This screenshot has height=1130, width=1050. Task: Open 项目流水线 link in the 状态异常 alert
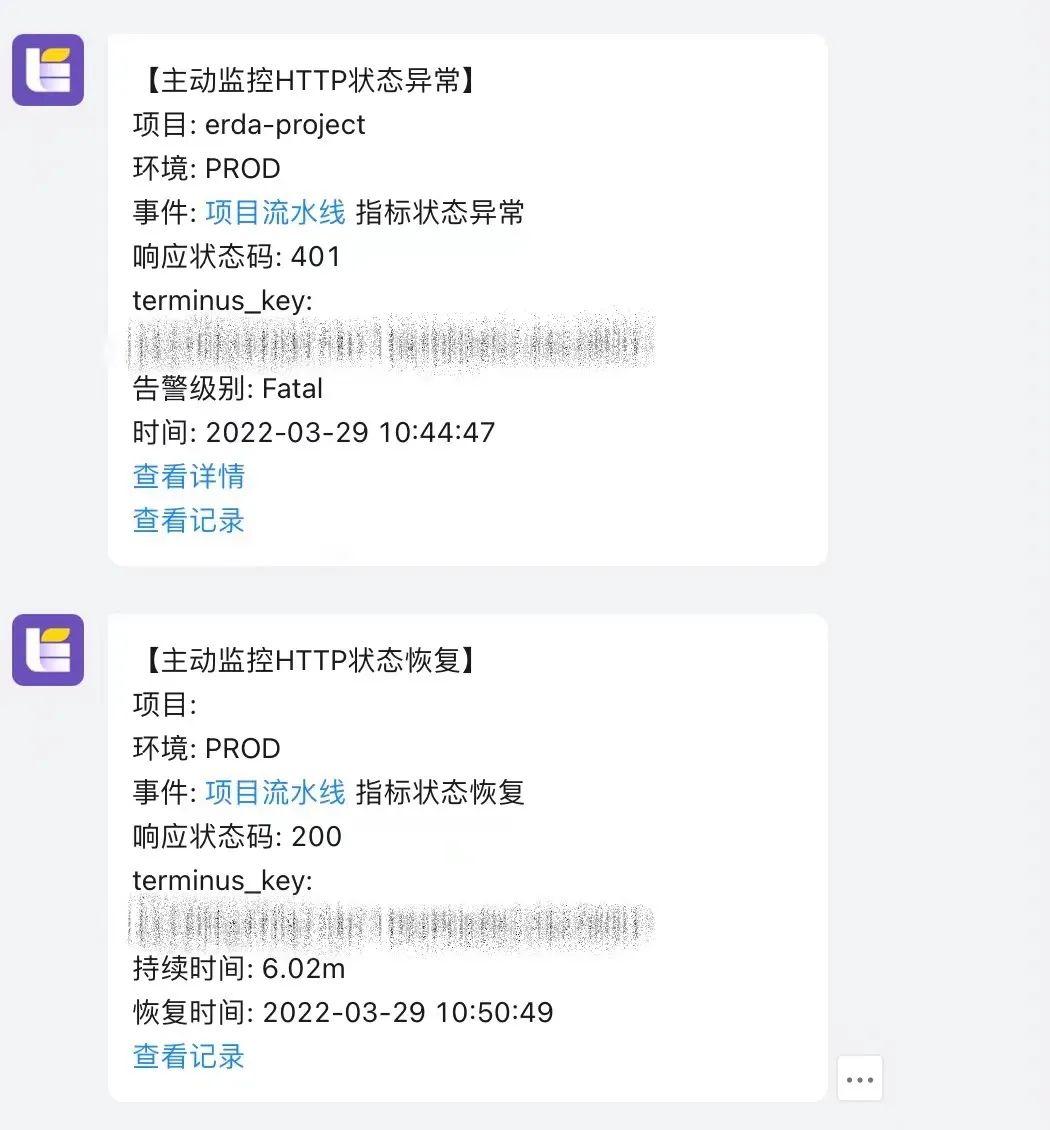(275, 212)
